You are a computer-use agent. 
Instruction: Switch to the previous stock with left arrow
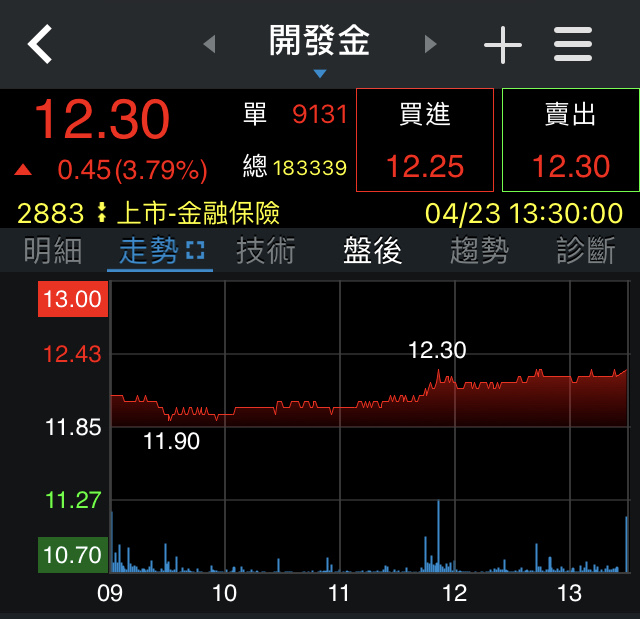209,44
